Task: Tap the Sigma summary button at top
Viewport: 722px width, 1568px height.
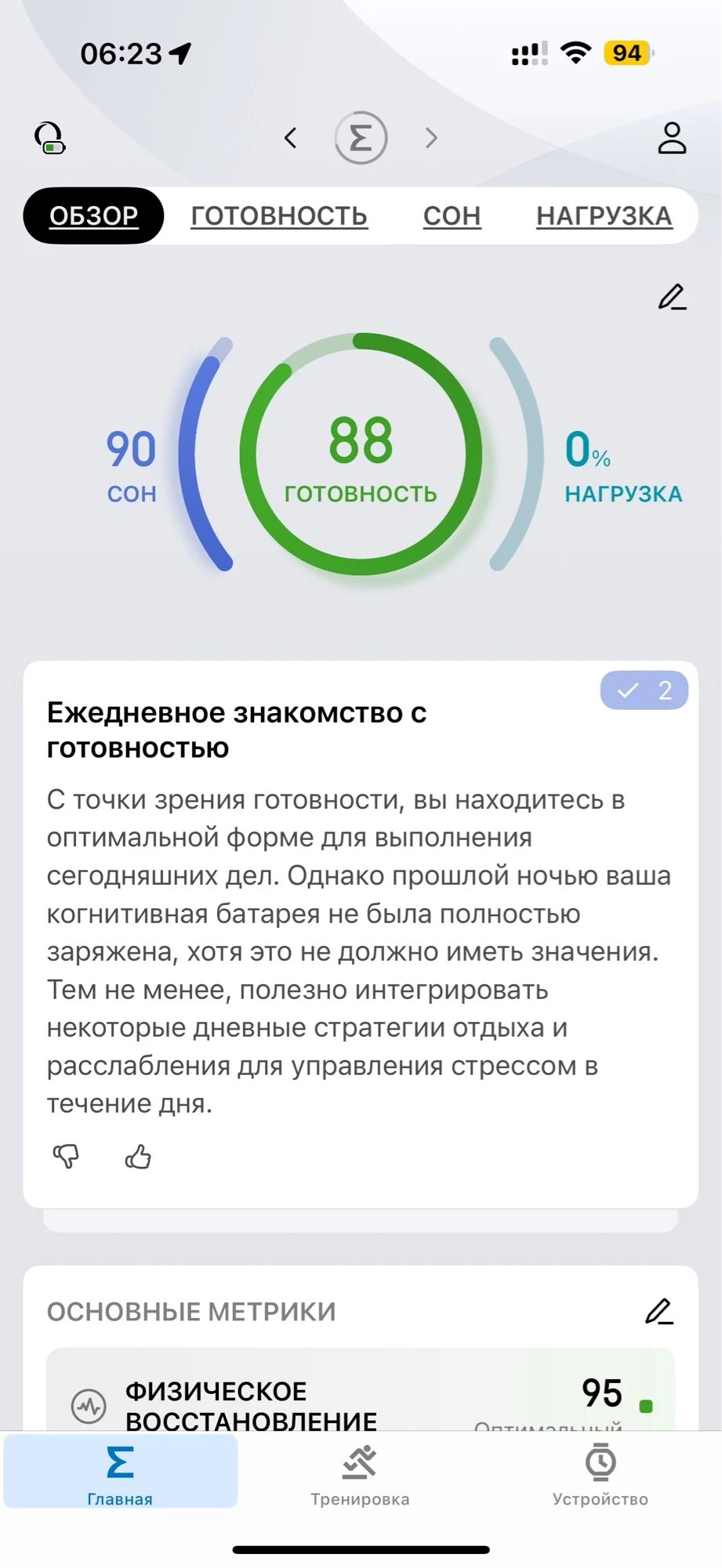Action: click(x=361, y=138)
